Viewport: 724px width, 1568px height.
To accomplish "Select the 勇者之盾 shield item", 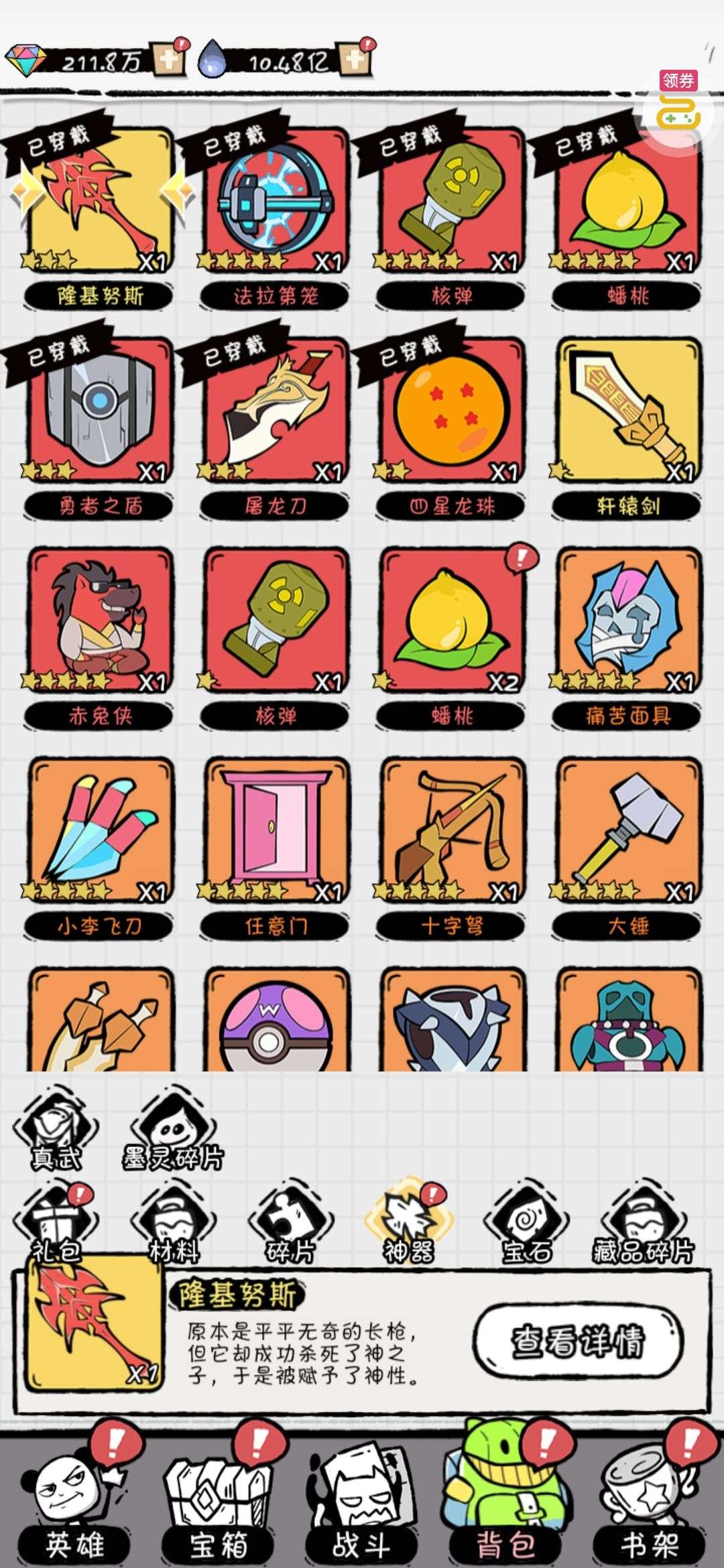I will click(x=101, y=410).
